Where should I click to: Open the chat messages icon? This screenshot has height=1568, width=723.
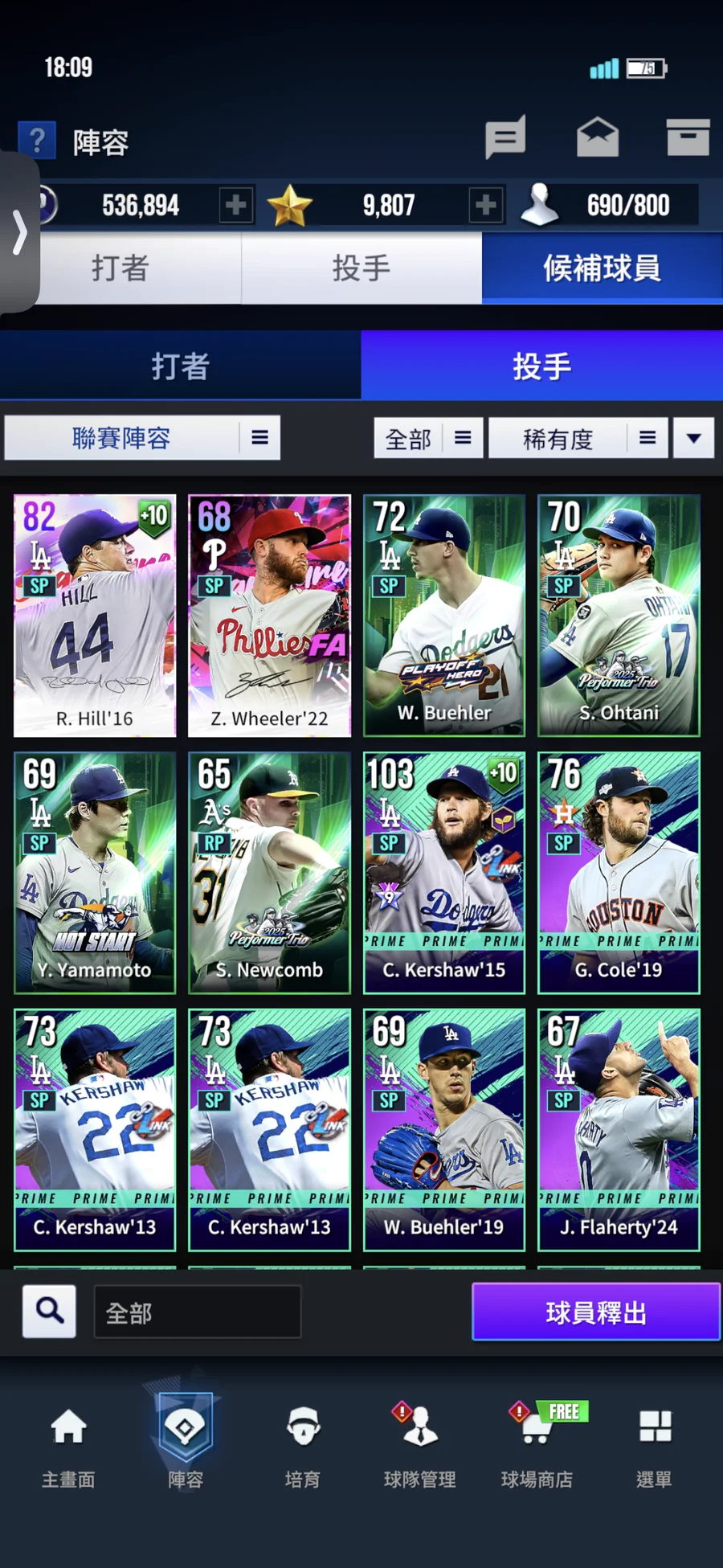[505, 138]
